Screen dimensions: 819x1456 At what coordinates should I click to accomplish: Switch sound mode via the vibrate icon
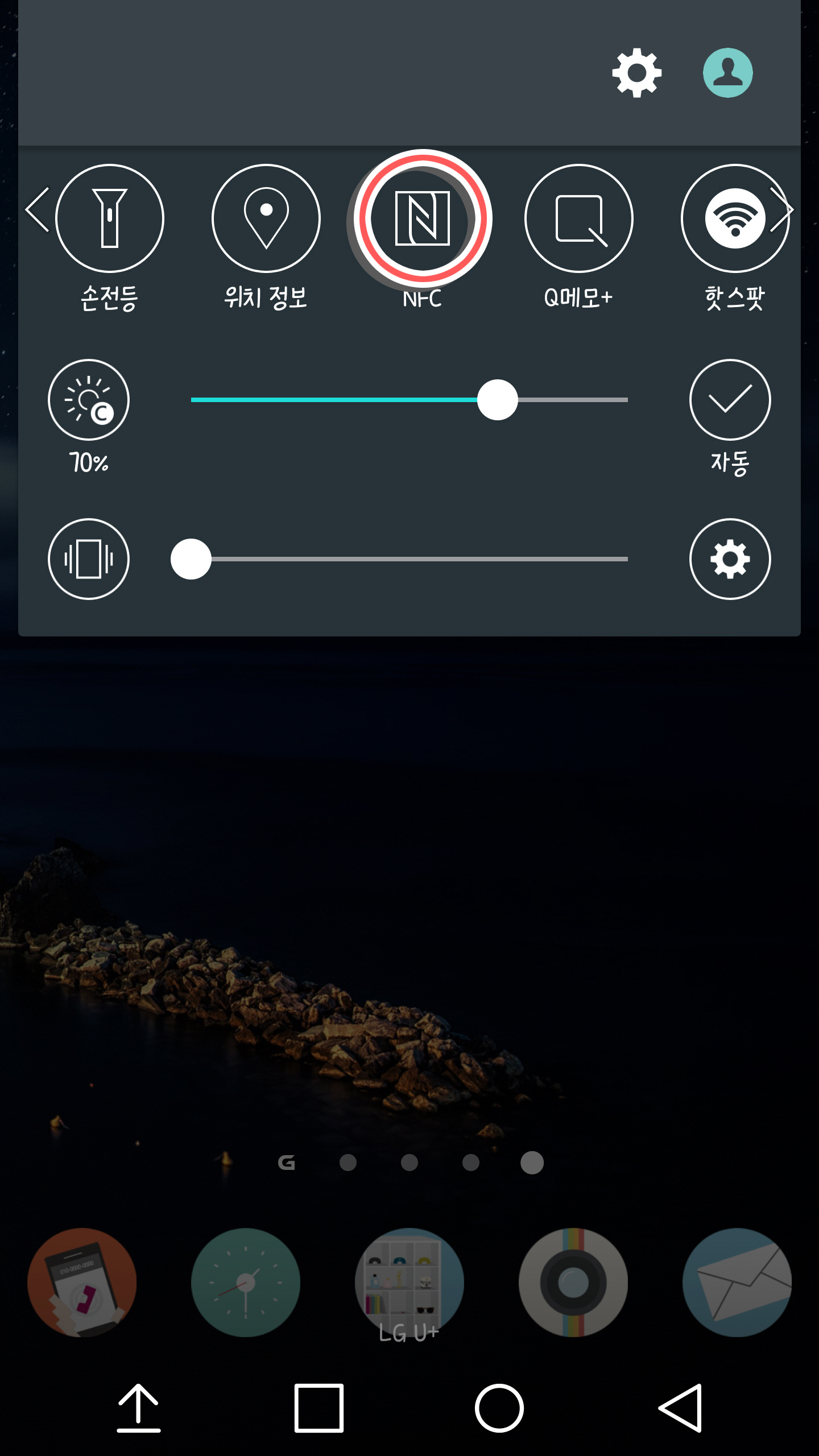coord(89,559)
